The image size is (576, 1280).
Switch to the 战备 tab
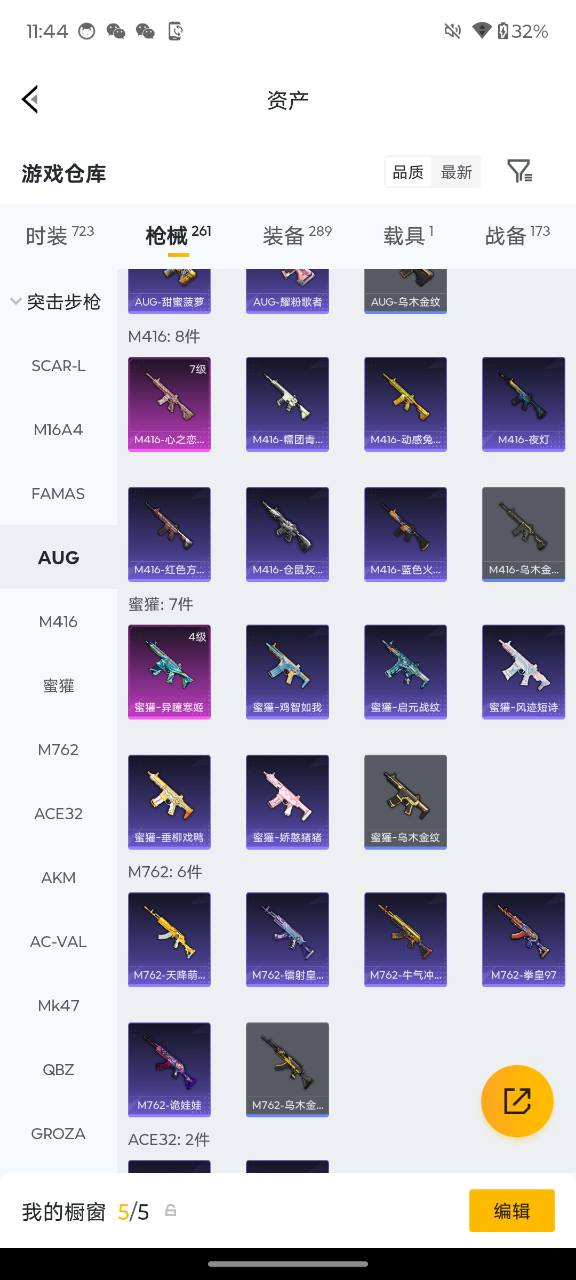[x=517, y=235]
